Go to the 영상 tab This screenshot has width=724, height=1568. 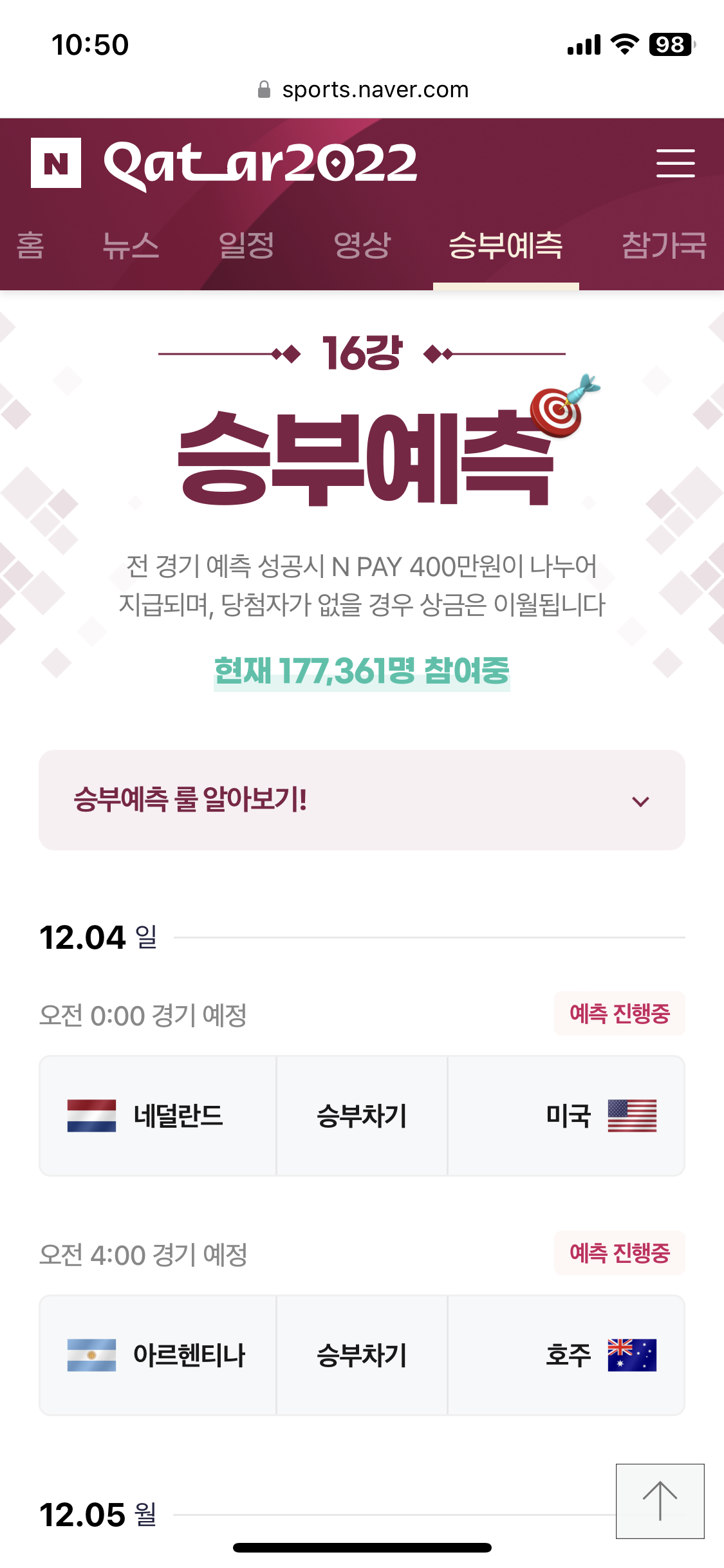(x=362, y=245)
